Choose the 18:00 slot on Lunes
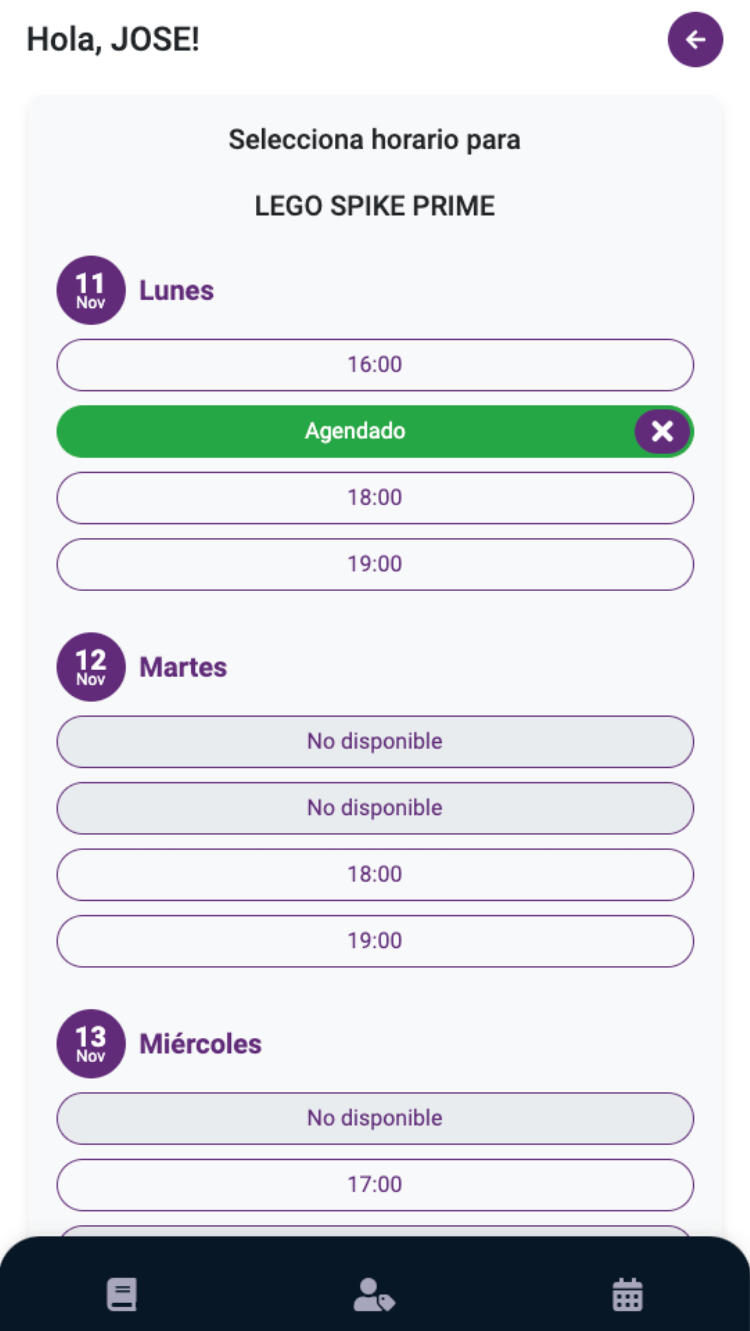This screenshot has height=1331, width=750. (375, 498)
